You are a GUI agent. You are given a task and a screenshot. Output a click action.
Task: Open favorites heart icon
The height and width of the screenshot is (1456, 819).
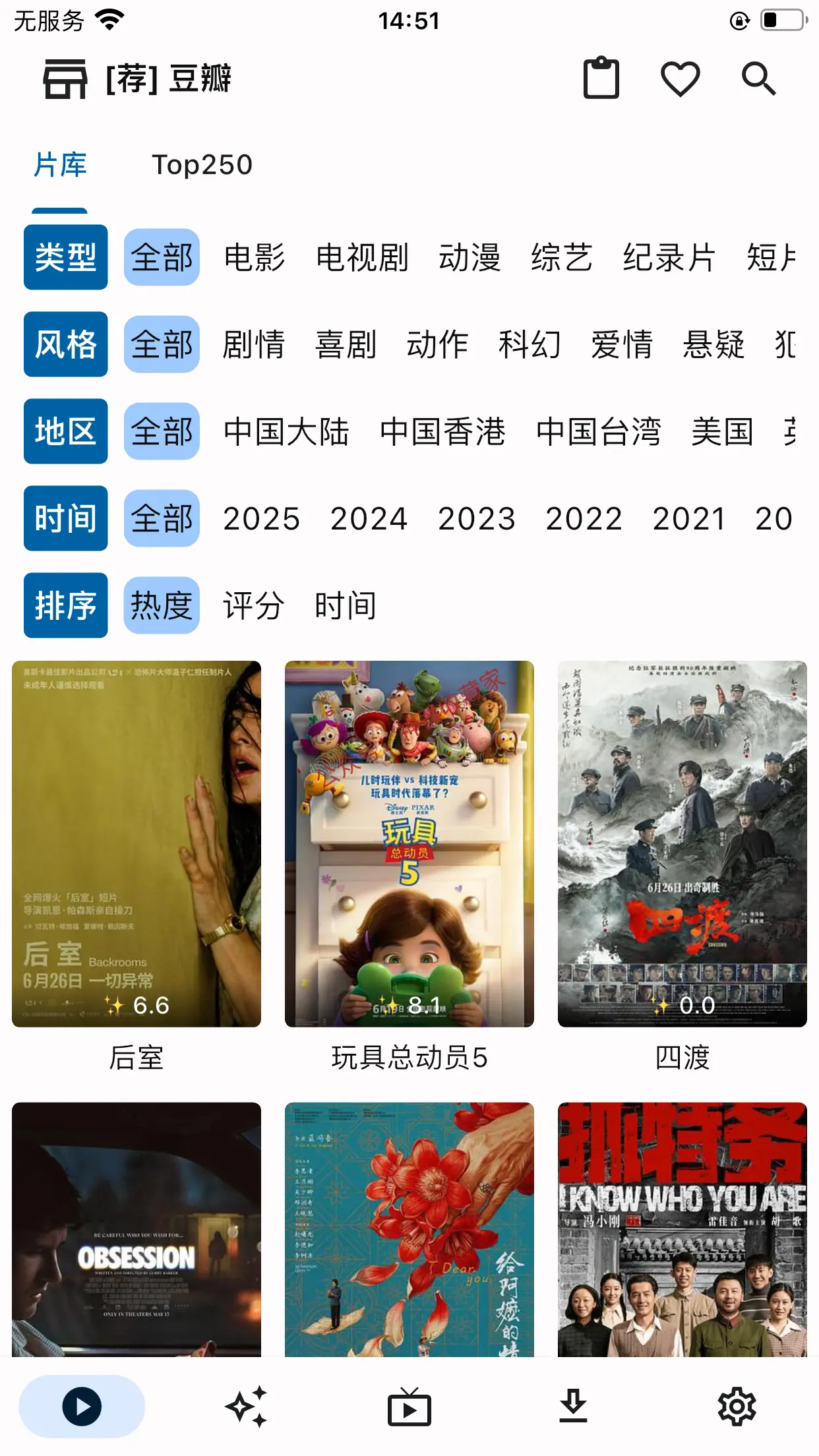coord(680,79)
